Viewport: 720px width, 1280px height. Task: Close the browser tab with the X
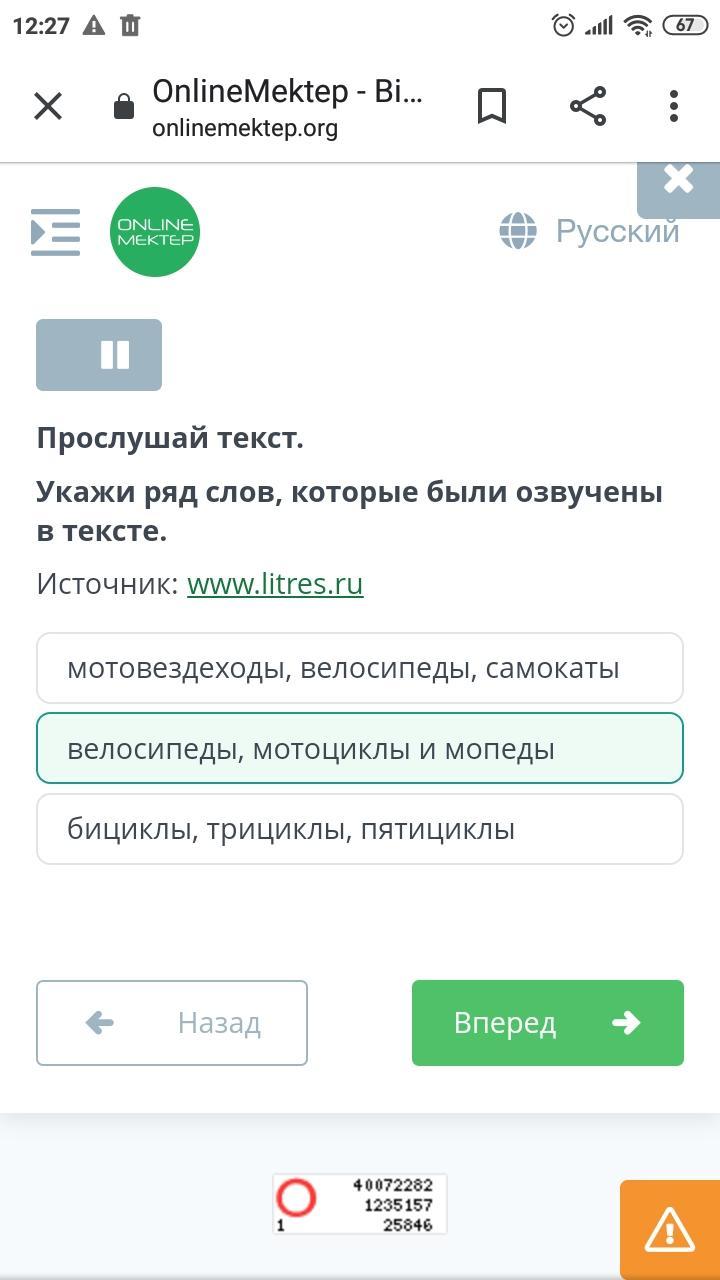48,106
